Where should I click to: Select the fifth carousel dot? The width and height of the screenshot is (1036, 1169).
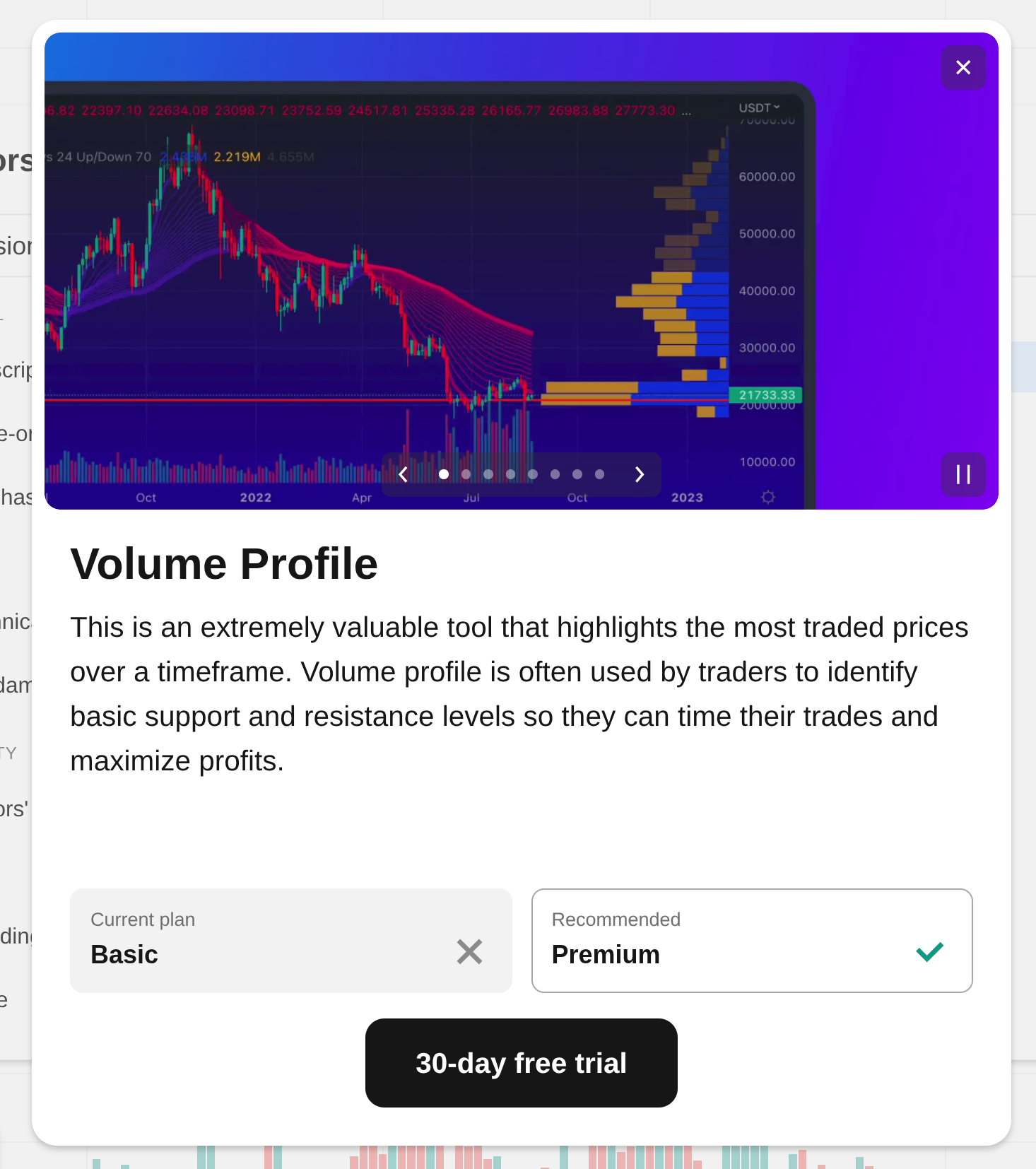click(532, 474)
